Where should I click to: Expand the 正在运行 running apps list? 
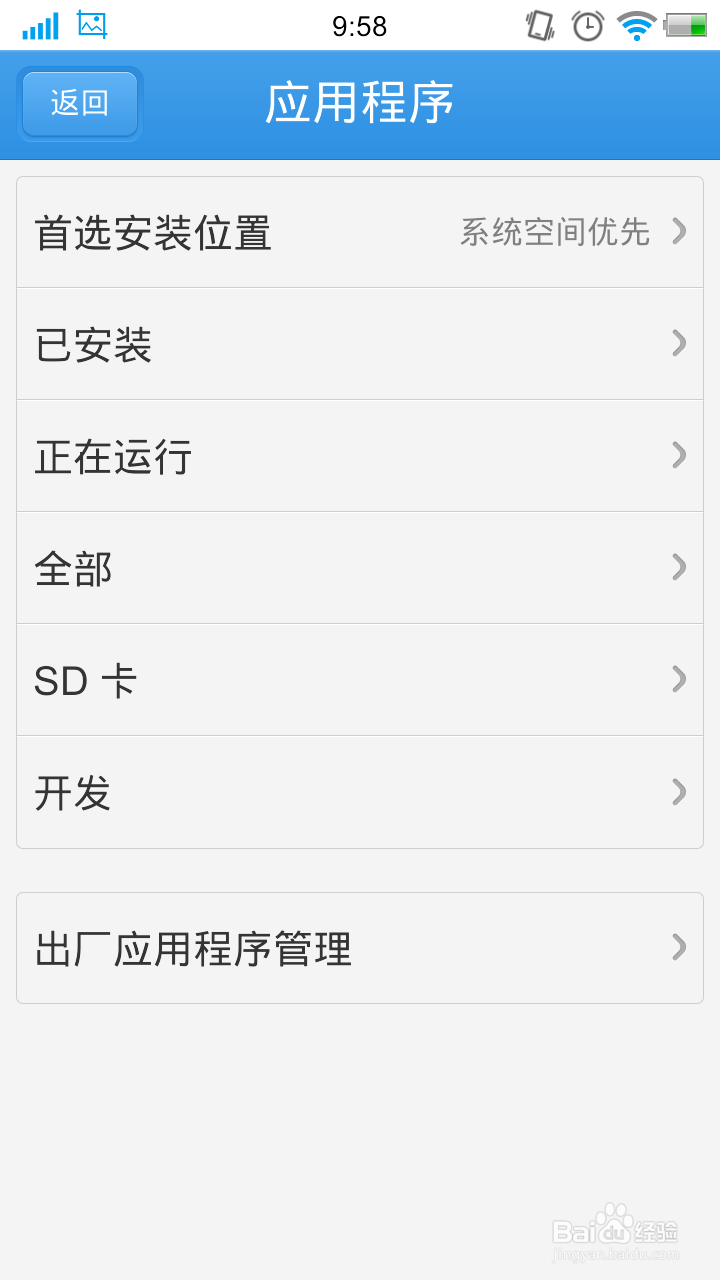(360, 456)
